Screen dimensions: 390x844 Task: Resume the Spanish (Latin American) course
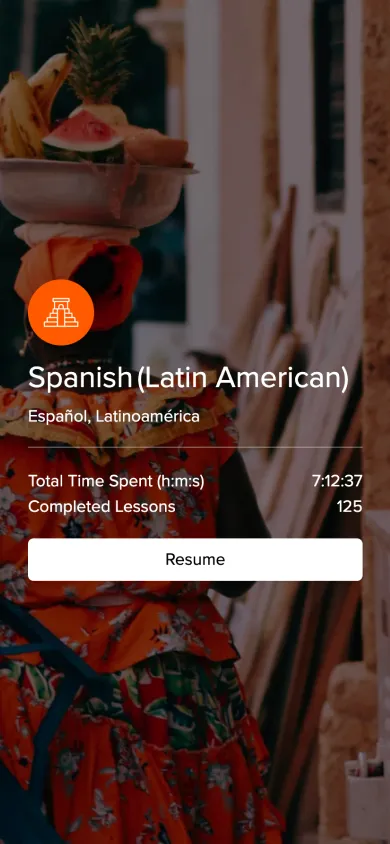coord(195,559)
